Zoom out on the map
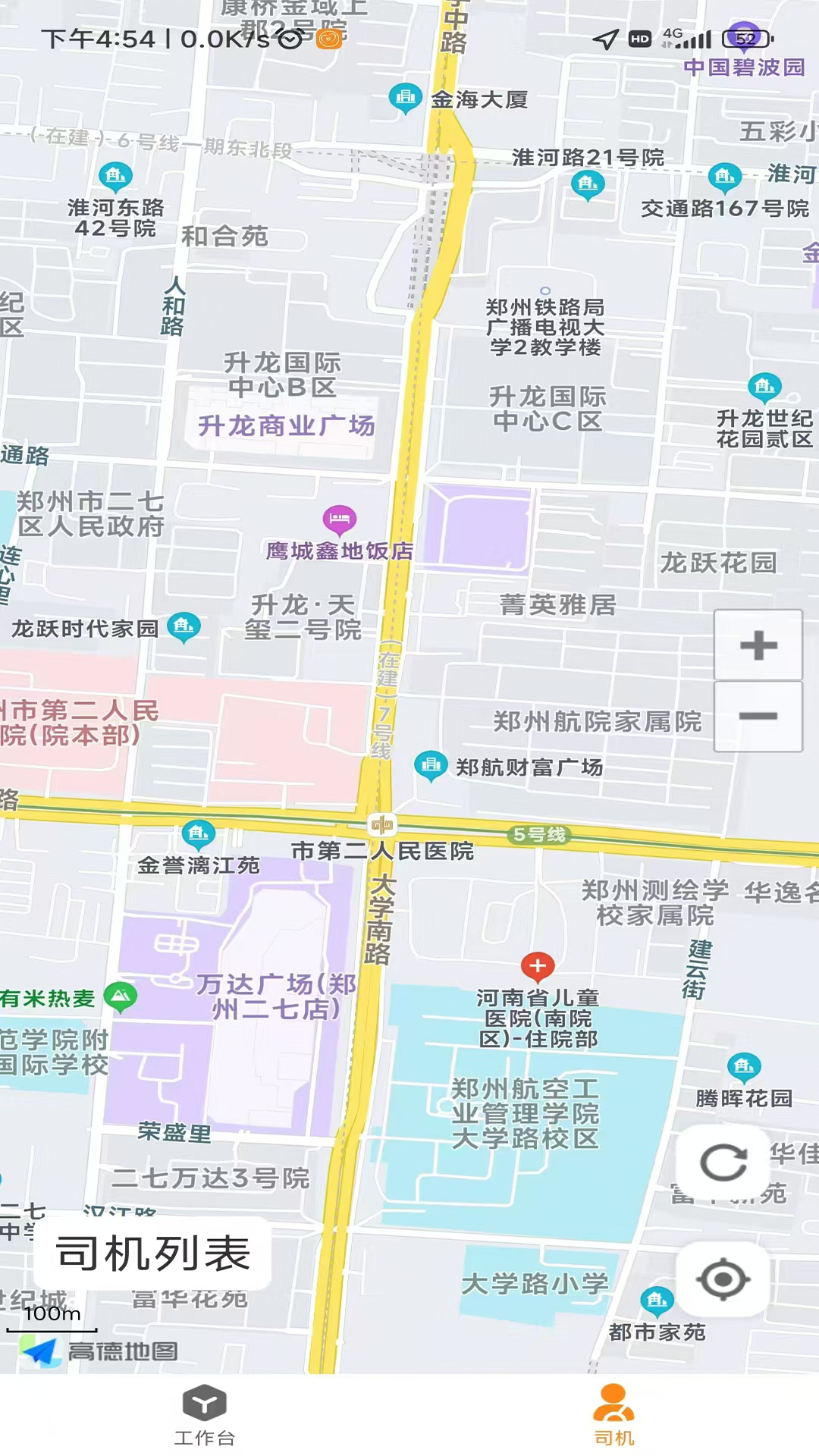 tap(758, 717)
